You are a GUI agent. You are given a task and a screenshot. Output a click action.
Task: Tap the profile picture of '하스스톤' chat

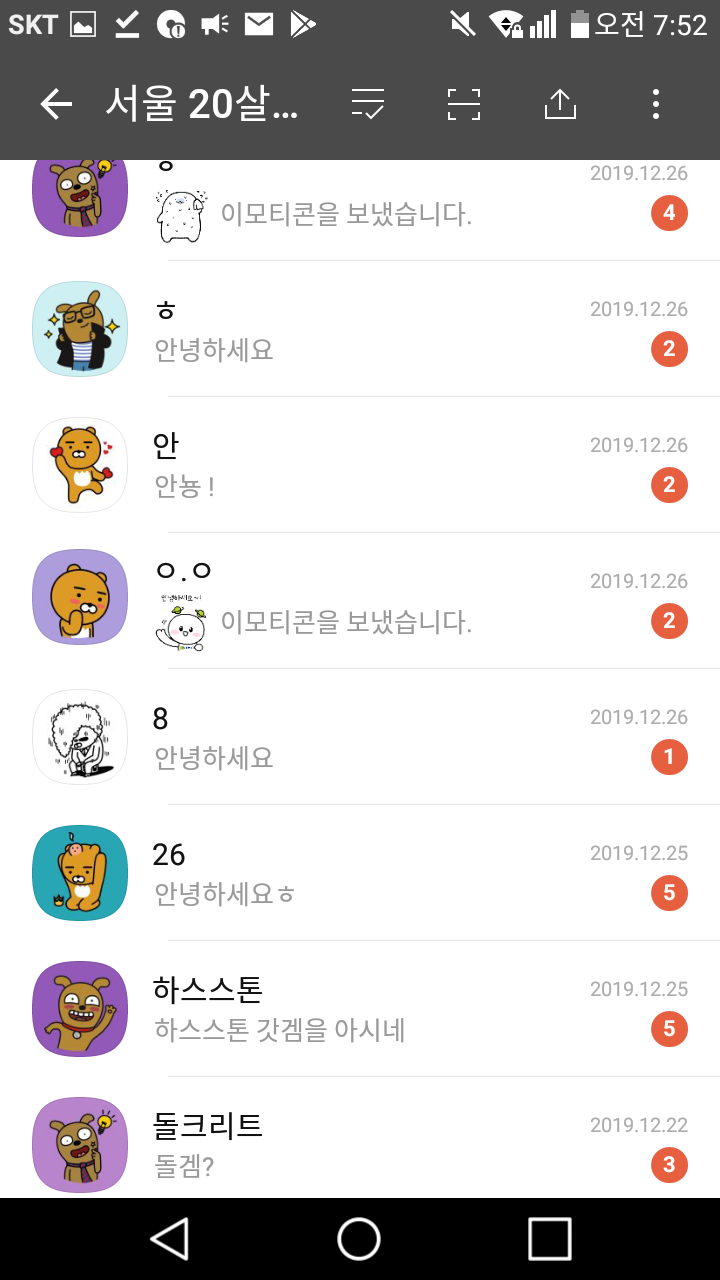[80, 1009]
